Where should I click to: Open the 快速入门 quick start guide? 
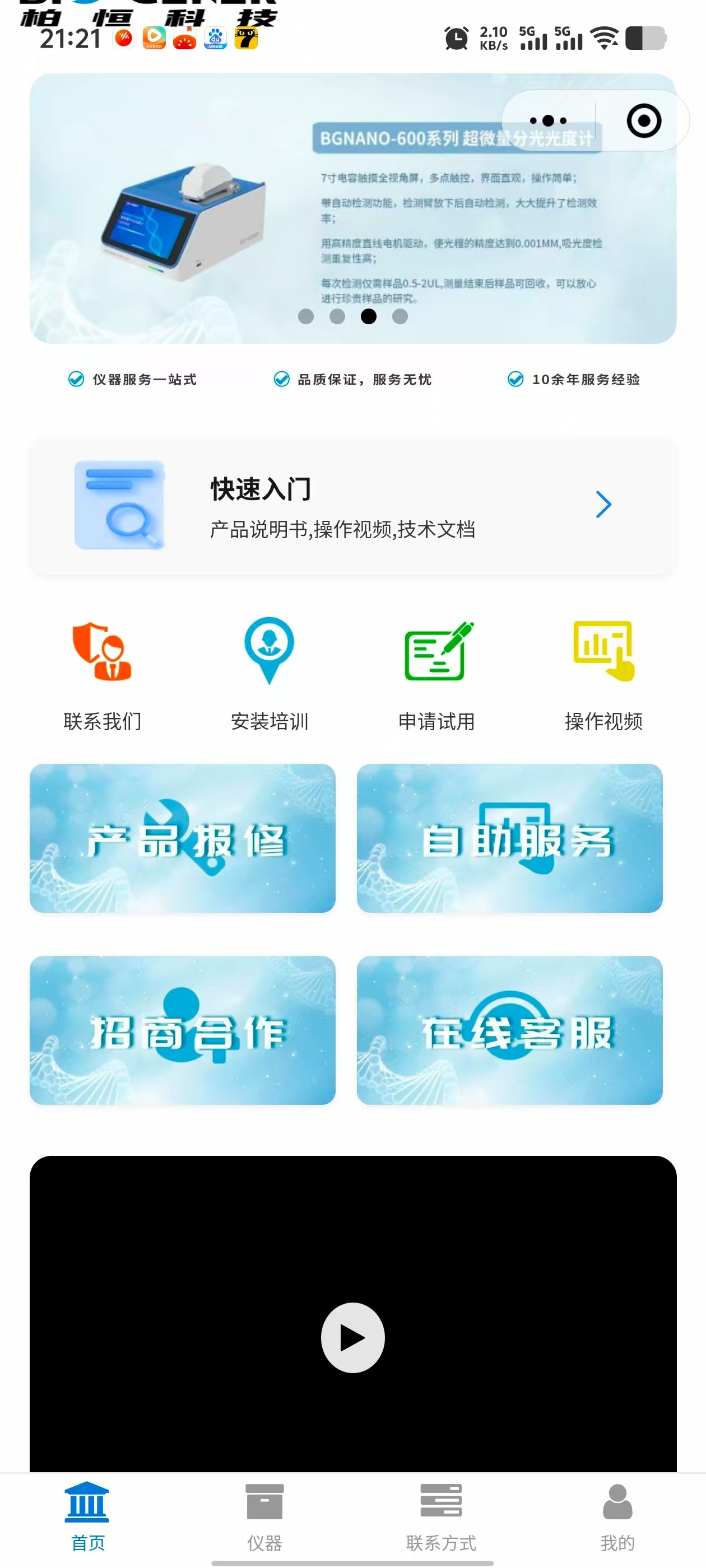(x=352, y=505)
